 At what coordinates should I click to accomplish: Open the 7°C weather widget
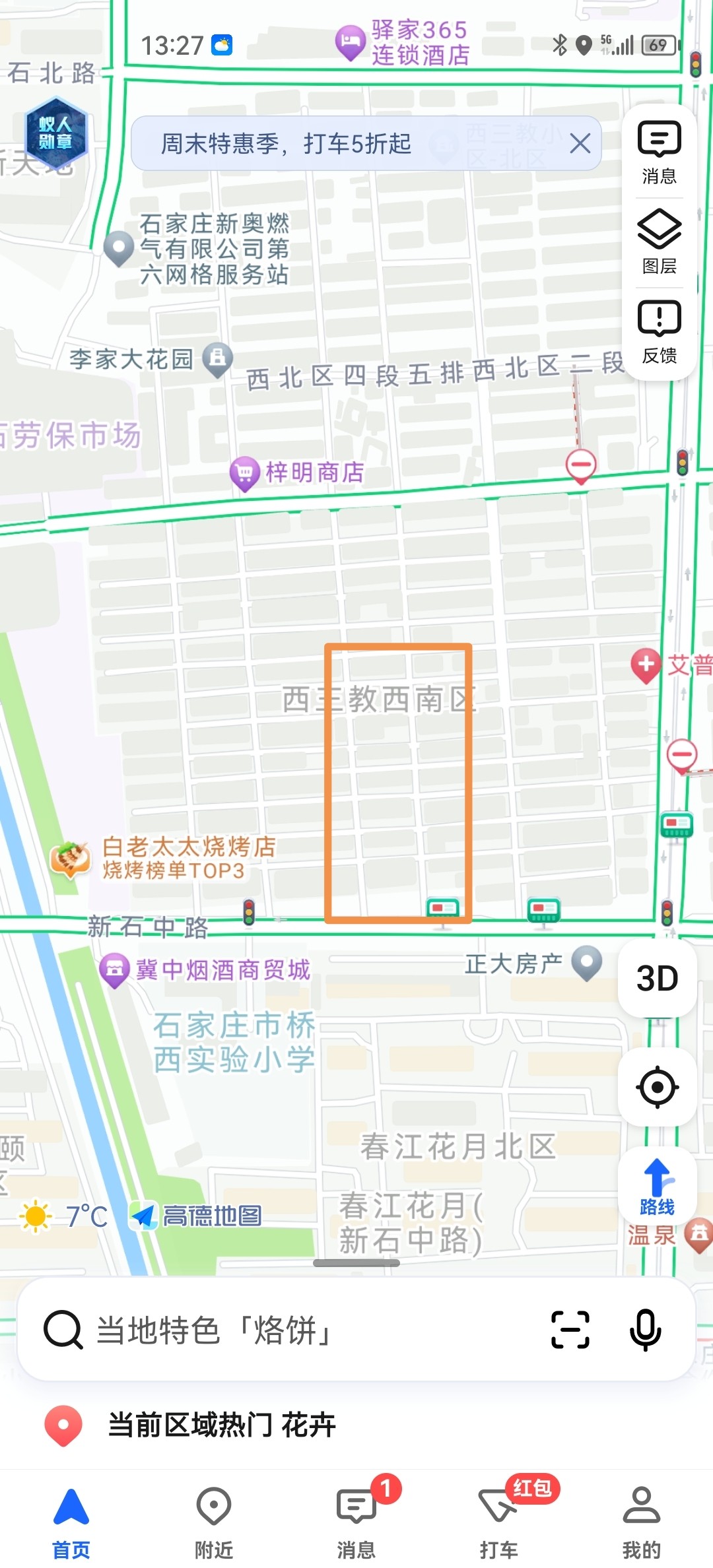click(x=64, y=1216)
